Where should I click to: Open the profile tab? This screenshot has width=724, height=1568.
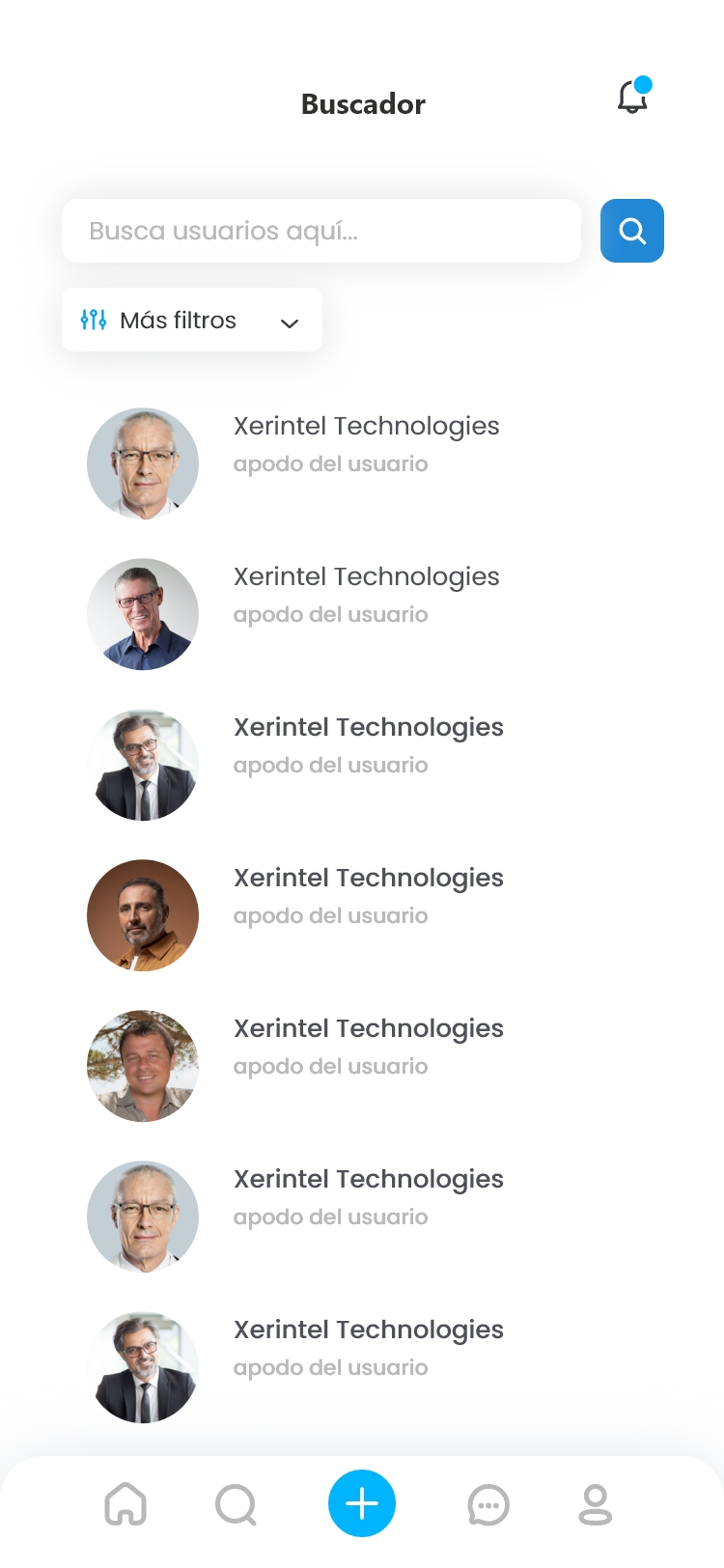click(x=596, y=1504)
